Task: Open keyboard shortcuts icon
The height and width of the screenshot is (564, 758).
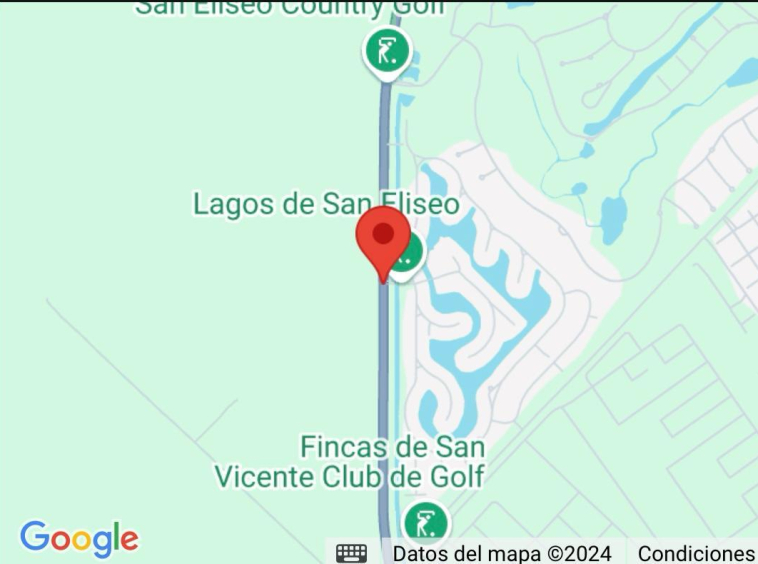Action: pyautogui.click(x=352, y=553)
